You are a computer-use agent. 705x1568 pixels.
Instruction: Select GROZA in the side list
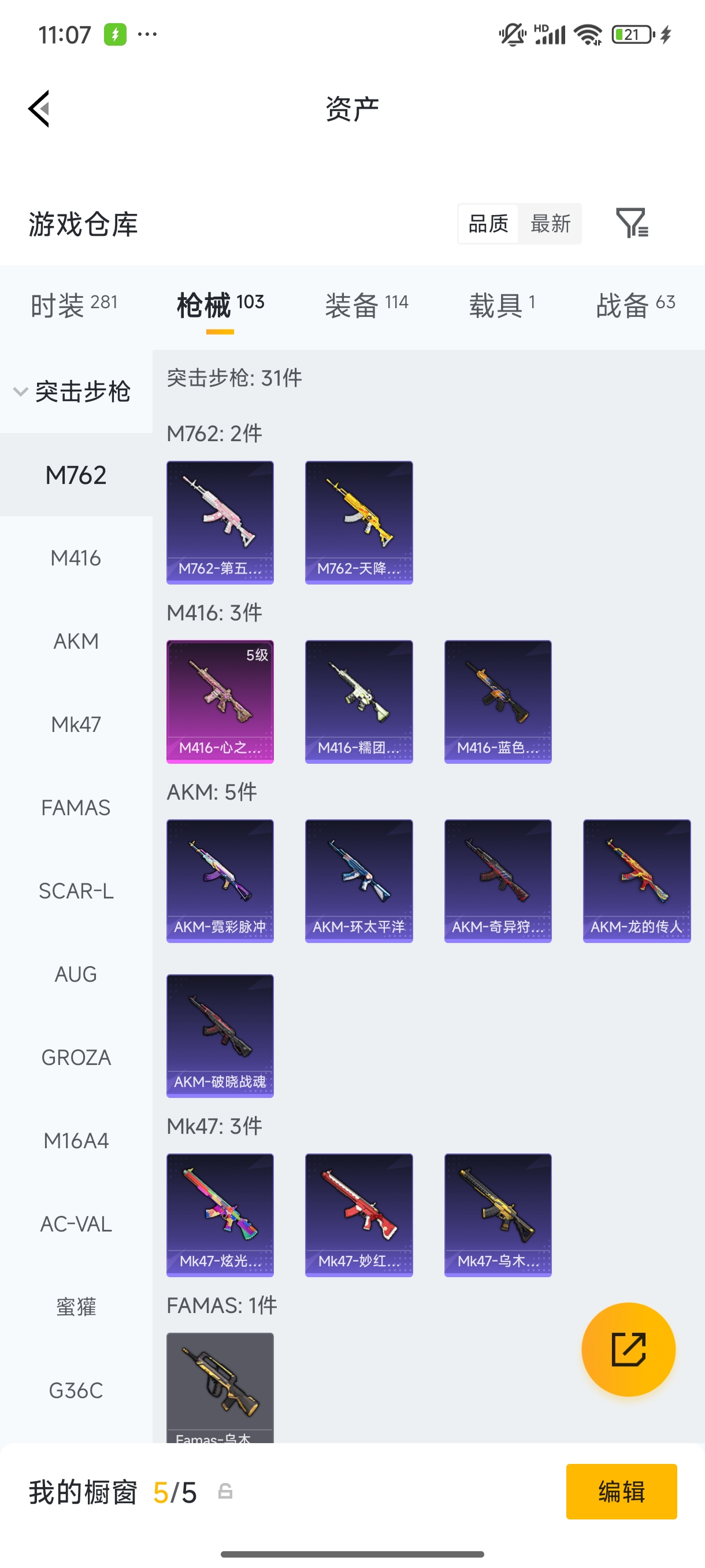pos(76,1057)
